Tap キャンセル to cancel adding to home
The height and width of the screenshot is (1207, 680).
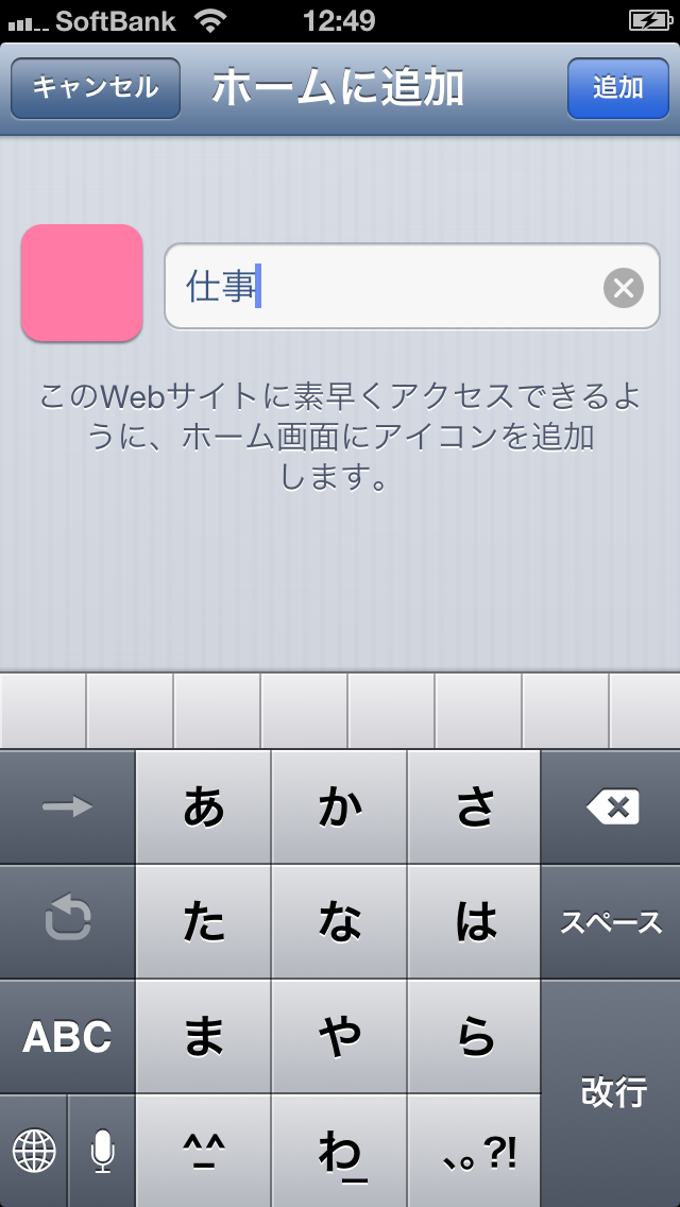point(95,88)
